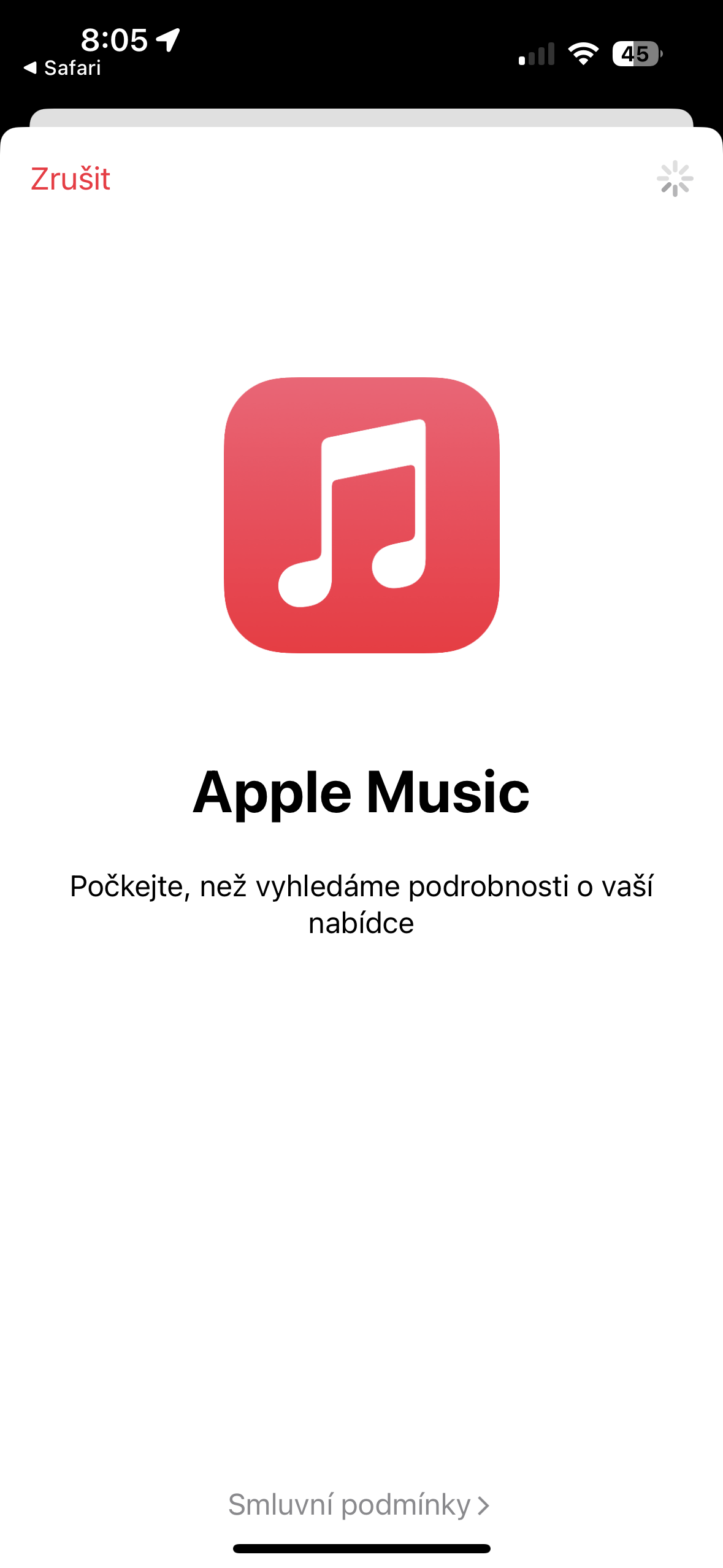The image size is (723, 1568).
Task: Tap the clock showing 8:05
Action: pos(114,38)
